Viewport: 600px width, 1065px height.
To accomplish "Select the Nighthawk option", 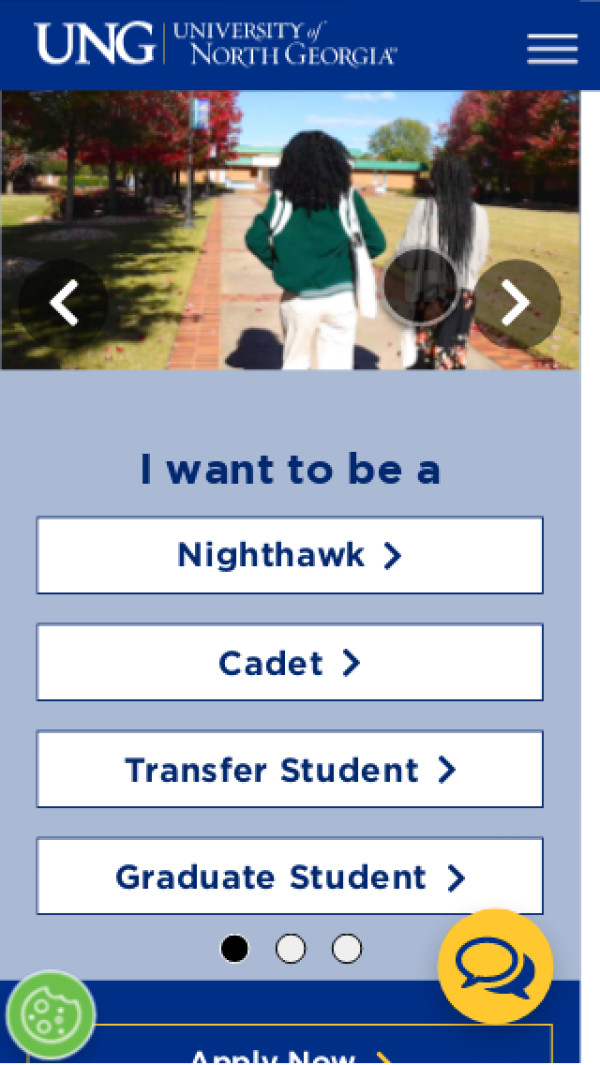I will pyautogui.click(x=290, y=555).
